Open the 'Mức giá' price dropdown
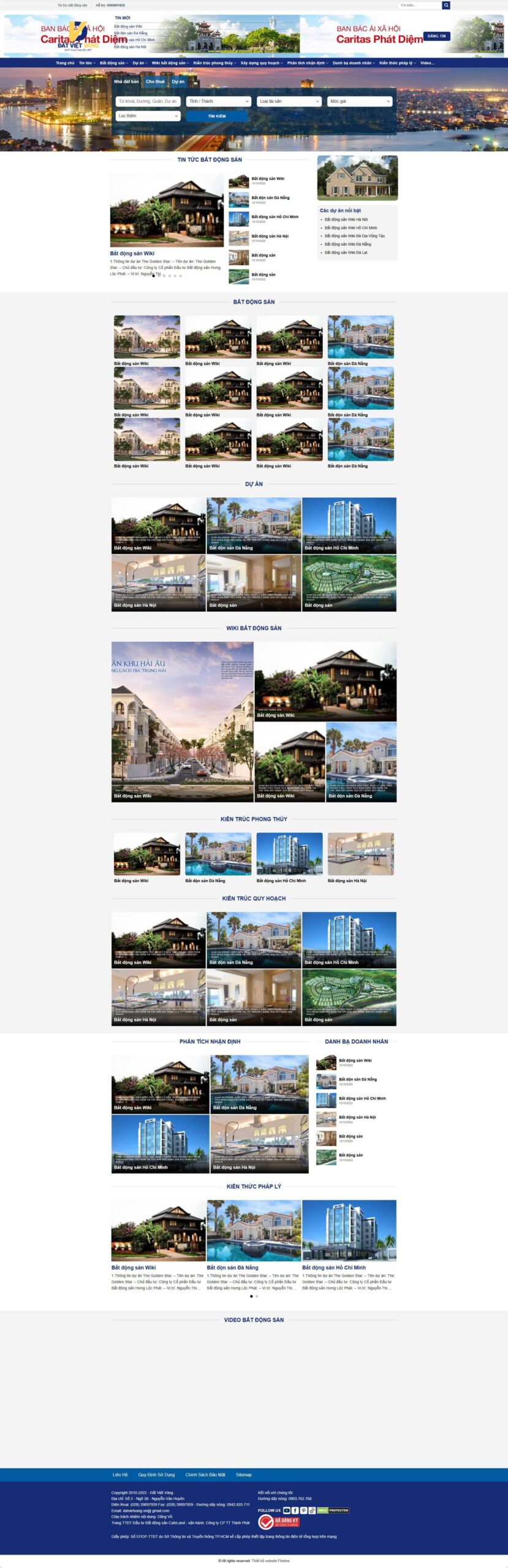The image size is (508, 1568). click(x=360, y=102)
